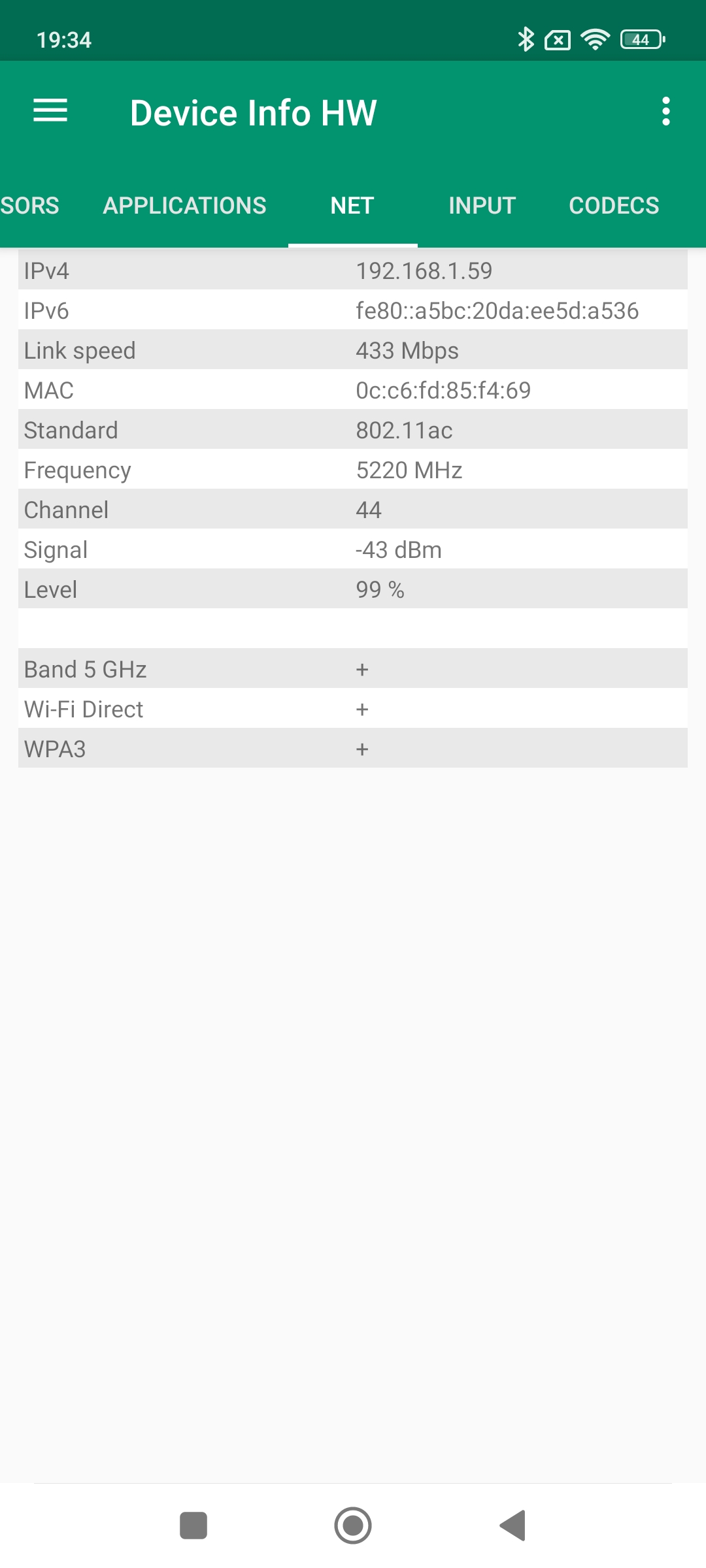Switch to the Applications tab
The height and width of the screenshot is (1568, 706).
[x=184, y=206]
